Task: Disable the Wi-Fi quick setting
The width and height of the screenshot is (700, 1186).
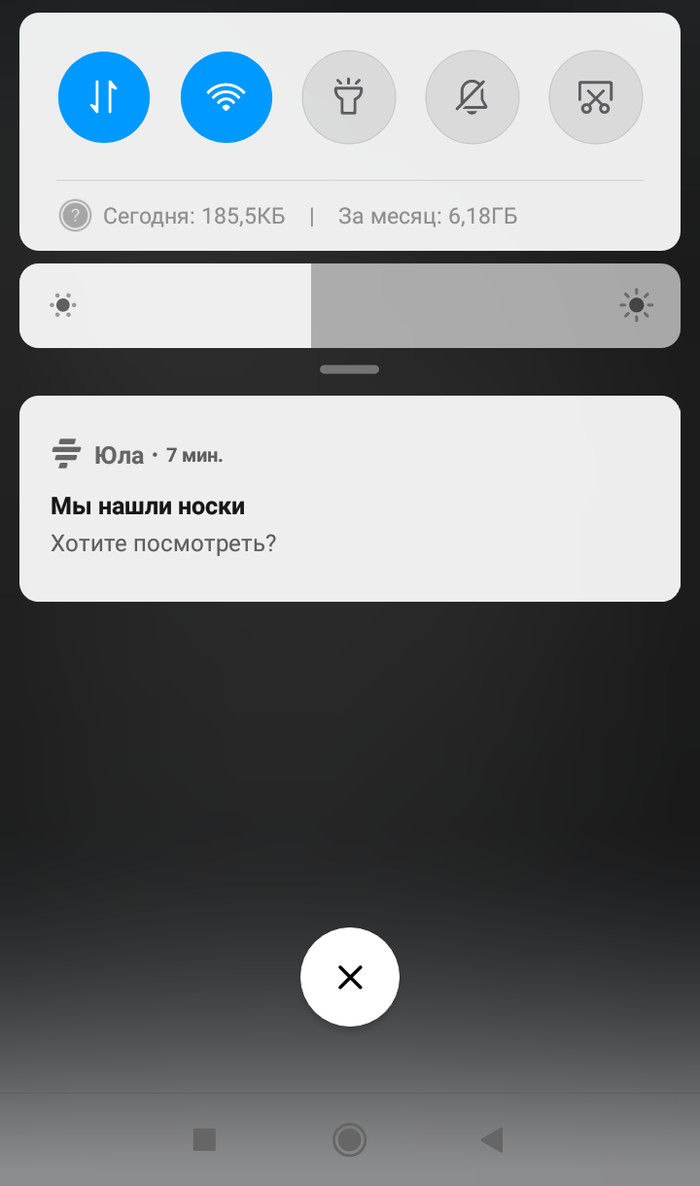Action: (x=226, y=97)
